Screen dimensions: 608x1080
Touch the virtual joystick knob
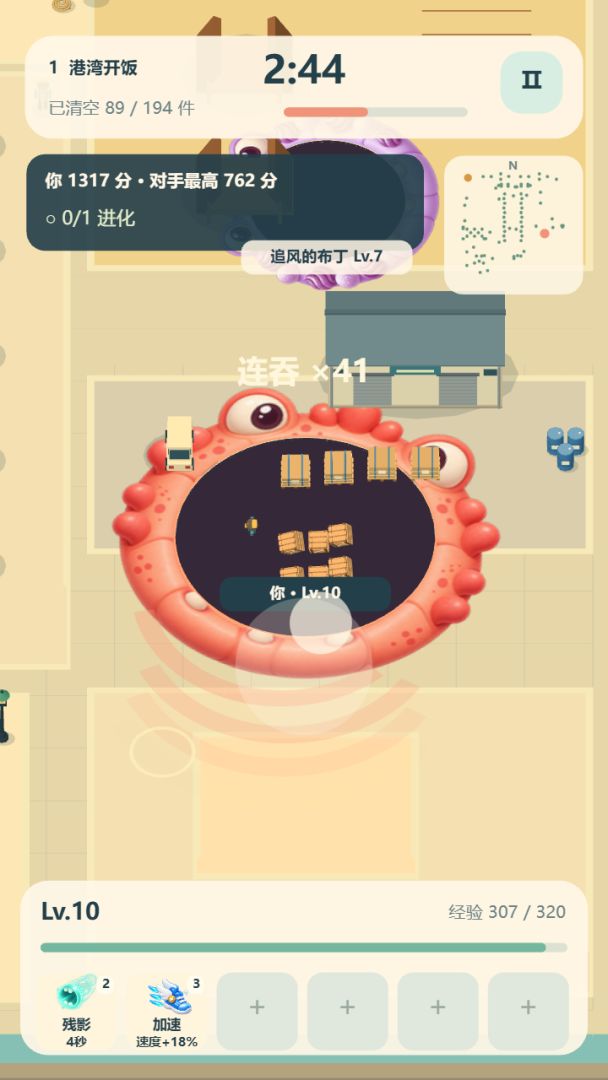(320, 622)
